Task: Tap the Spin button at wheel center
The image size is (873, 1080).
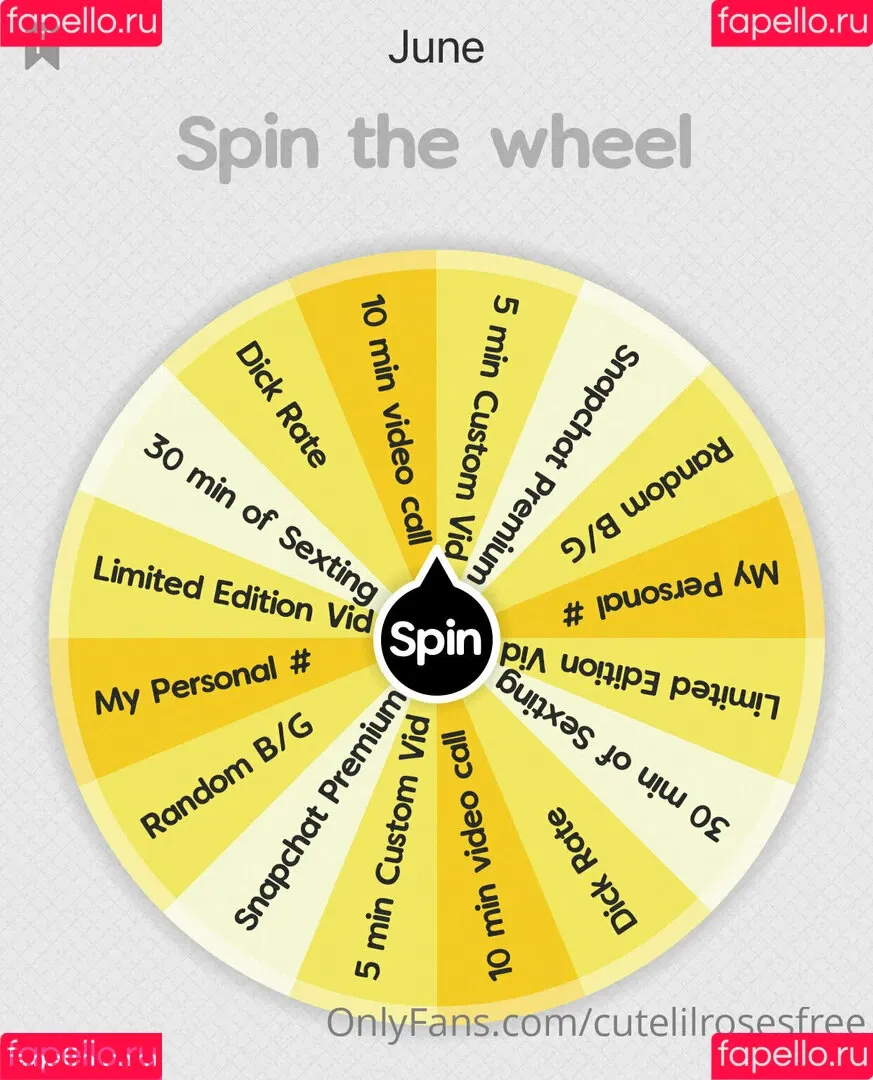Action: 436,640
